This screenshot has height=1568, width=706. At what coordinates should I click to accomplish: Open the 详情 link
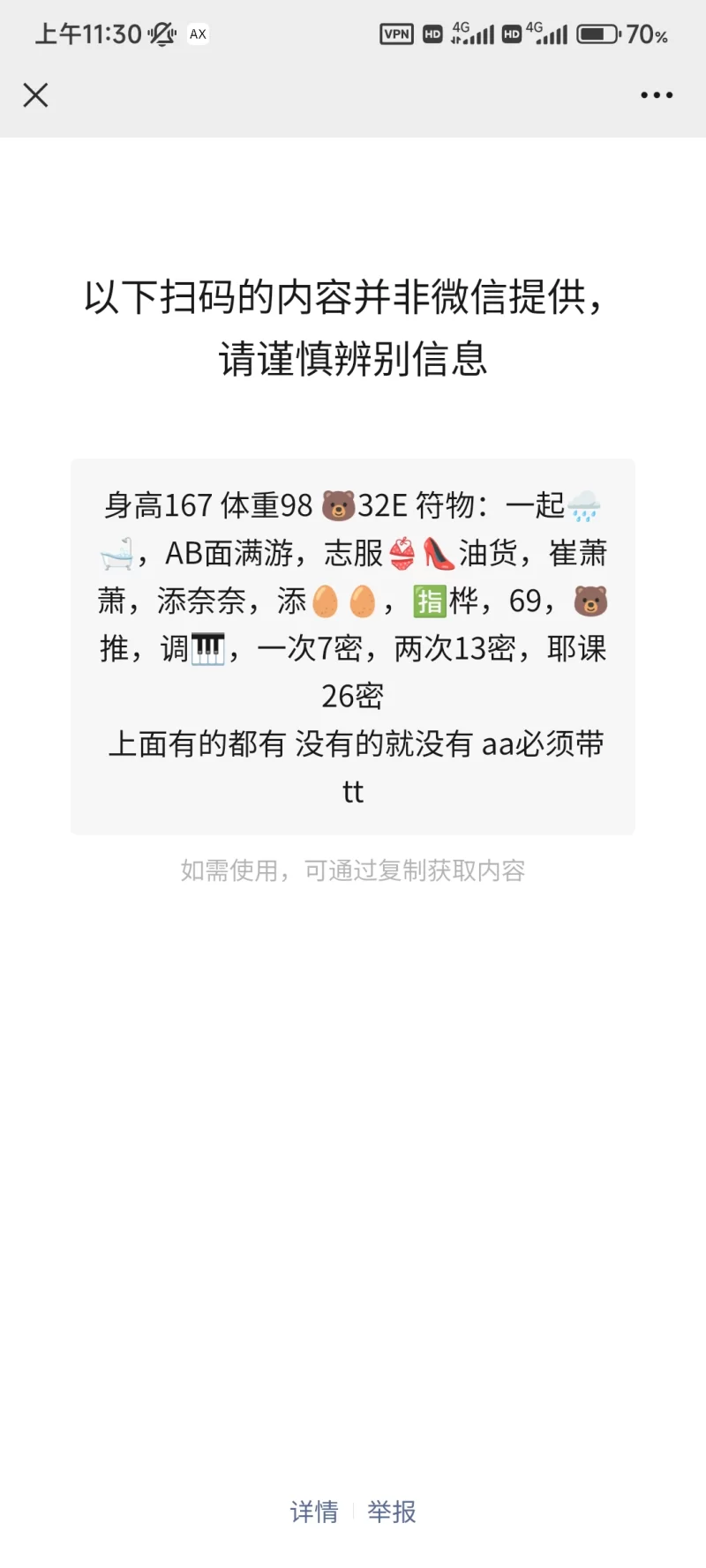314,1512
